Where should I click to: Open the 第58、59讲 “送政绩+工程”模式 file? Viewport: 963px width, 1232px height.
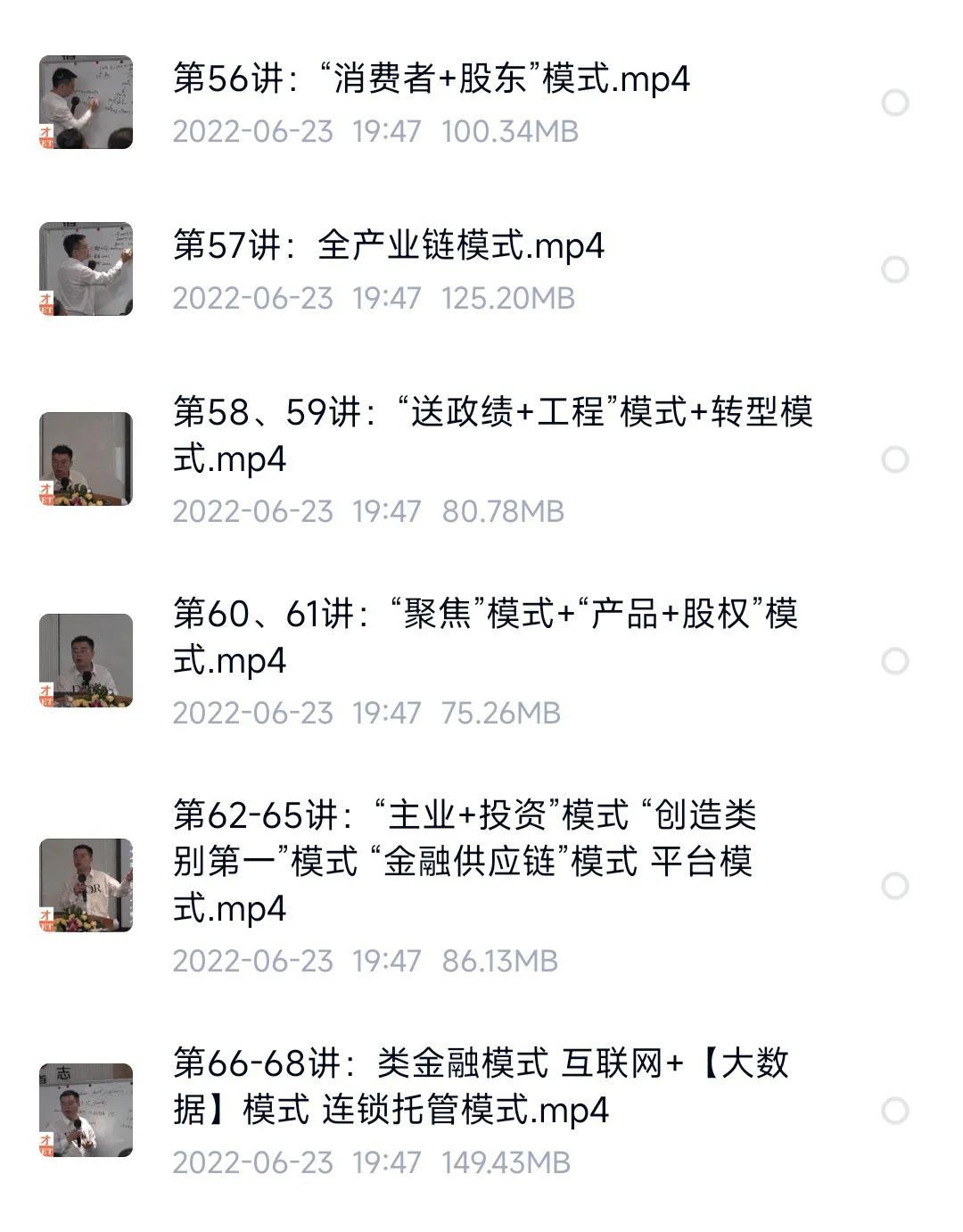pyautogui.click(x=492, y=435)
